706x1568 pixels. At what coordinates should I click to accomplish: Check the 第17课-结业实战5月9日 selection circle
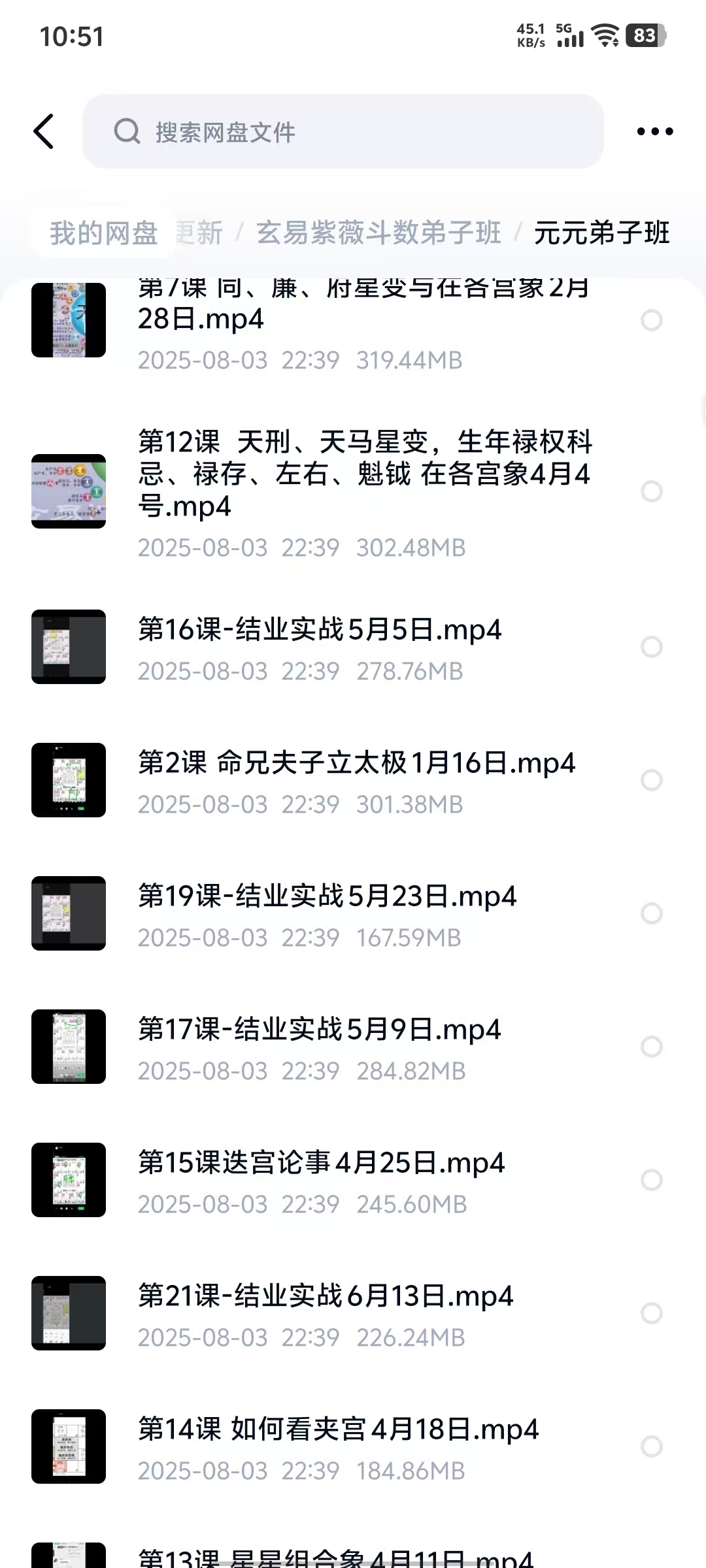(651, 1047)
